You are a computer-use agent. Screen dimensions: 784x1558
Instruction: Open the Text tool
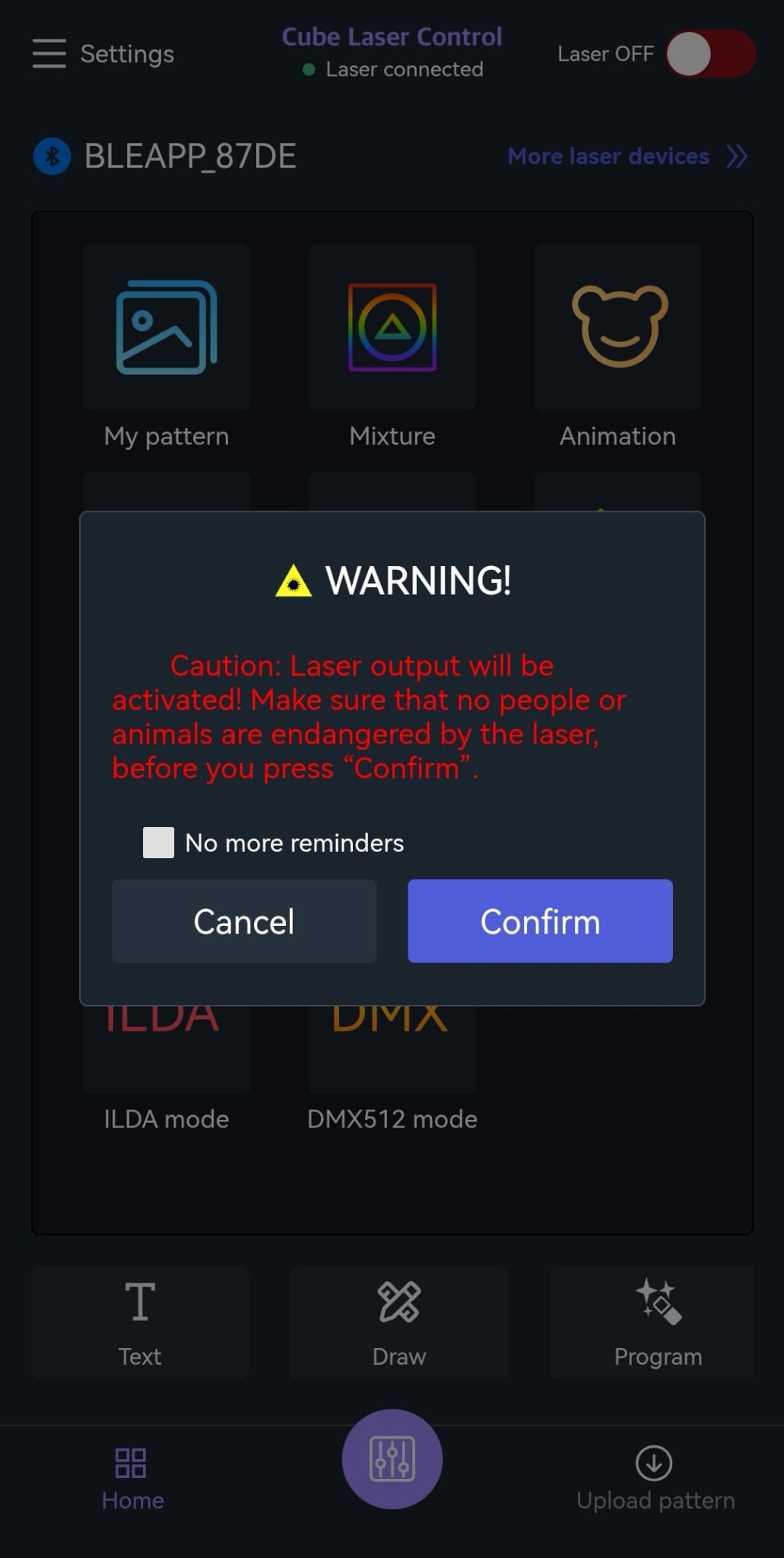pyautogui.click(x=140, y=1322)
